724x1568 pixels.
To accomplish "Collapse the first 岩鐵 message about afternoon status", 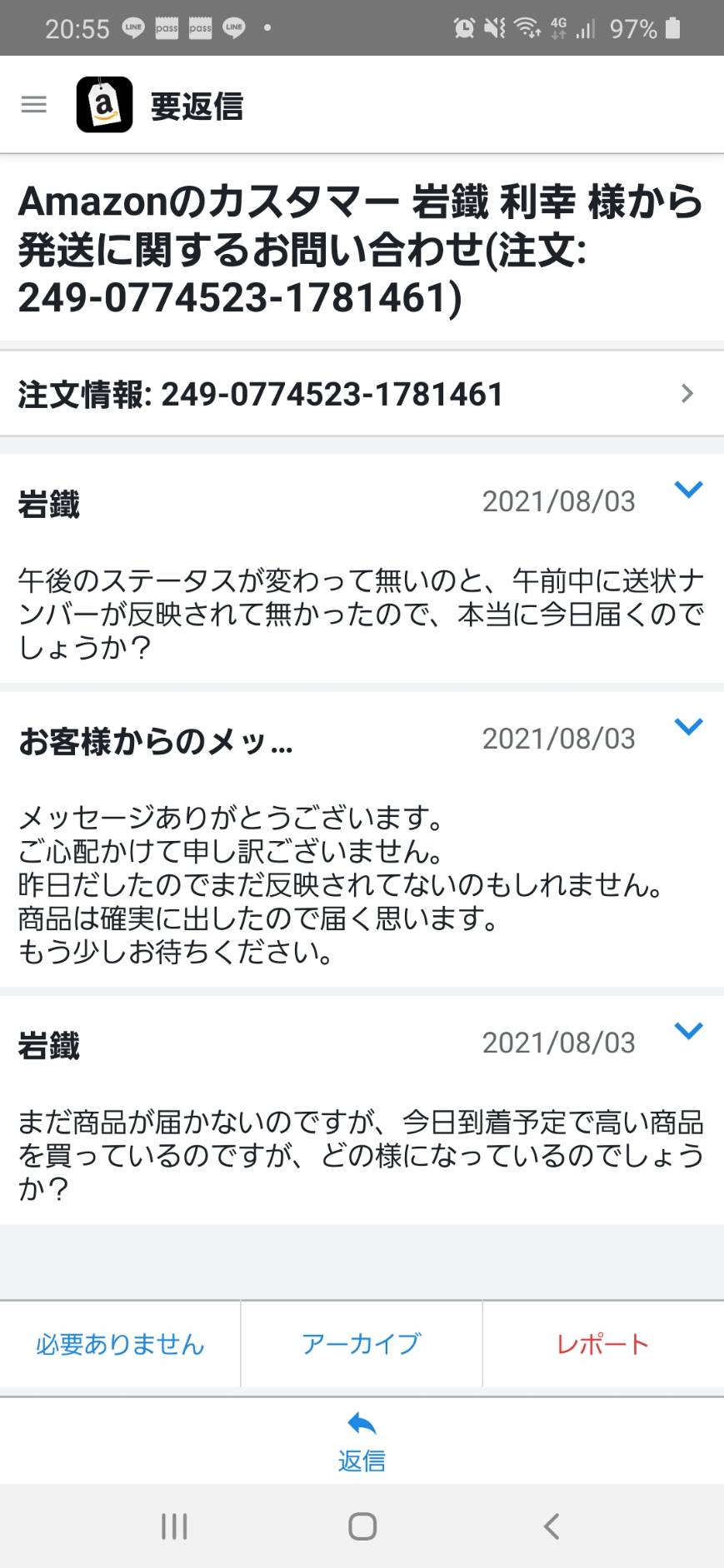I will point(688,490).
